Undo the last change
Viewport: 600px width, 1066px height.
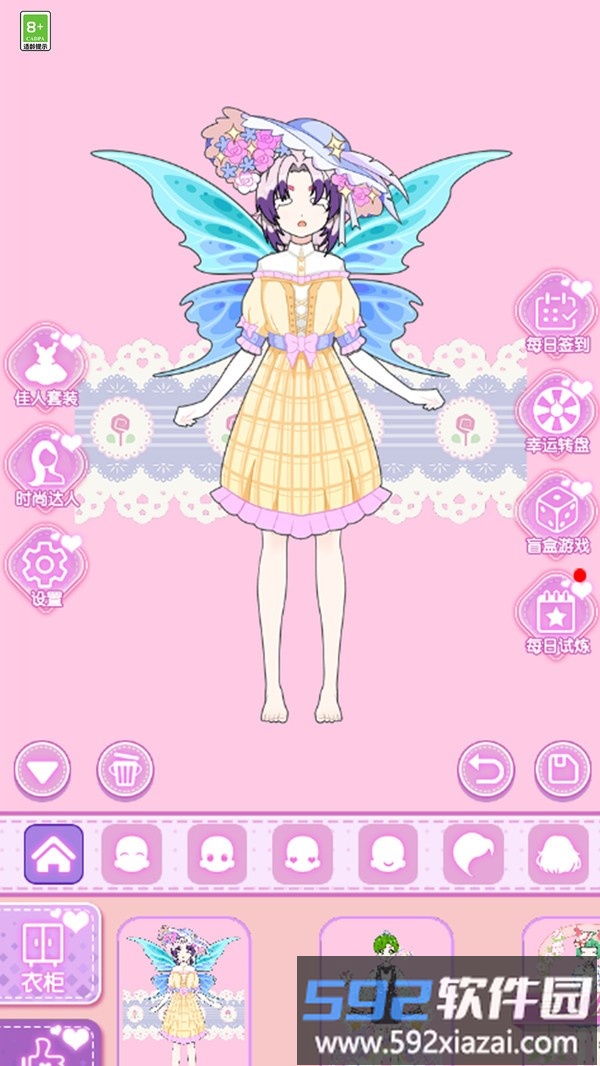[486, 771]
